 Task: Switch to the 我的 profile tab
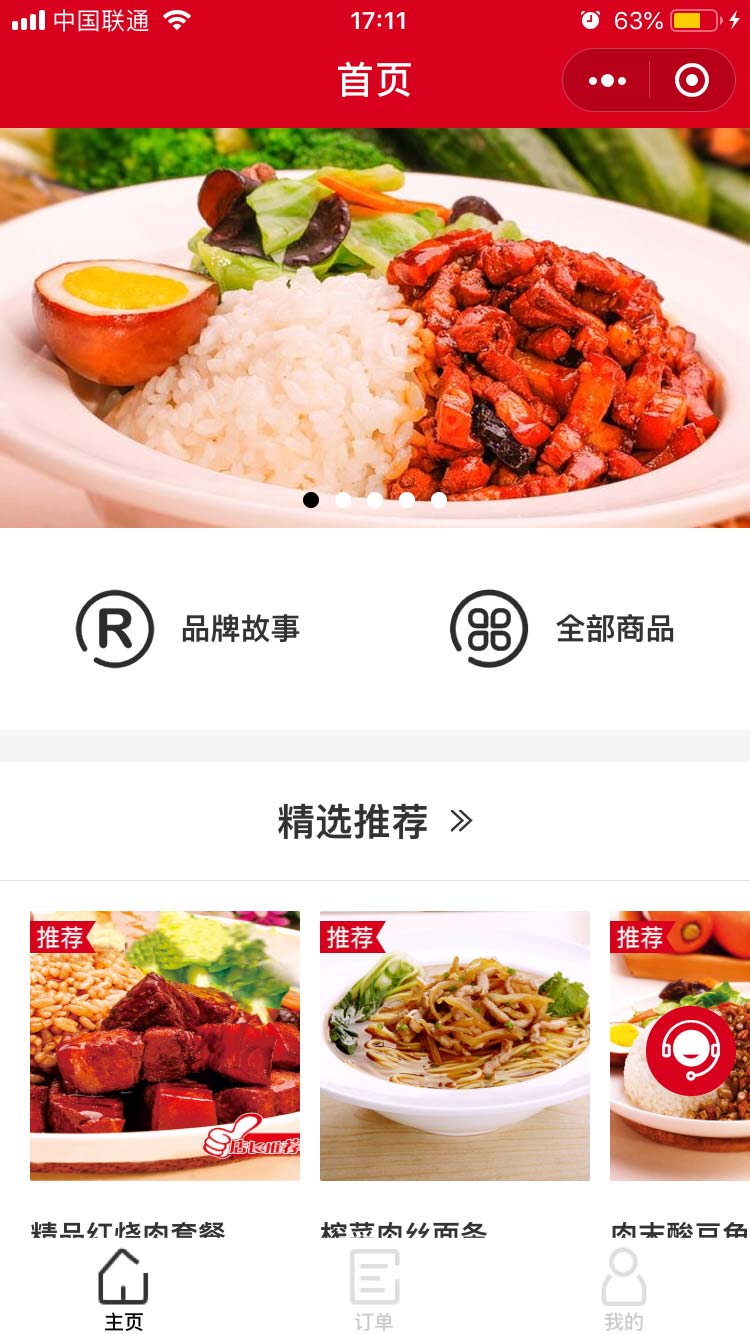(x=624, y=1290)
